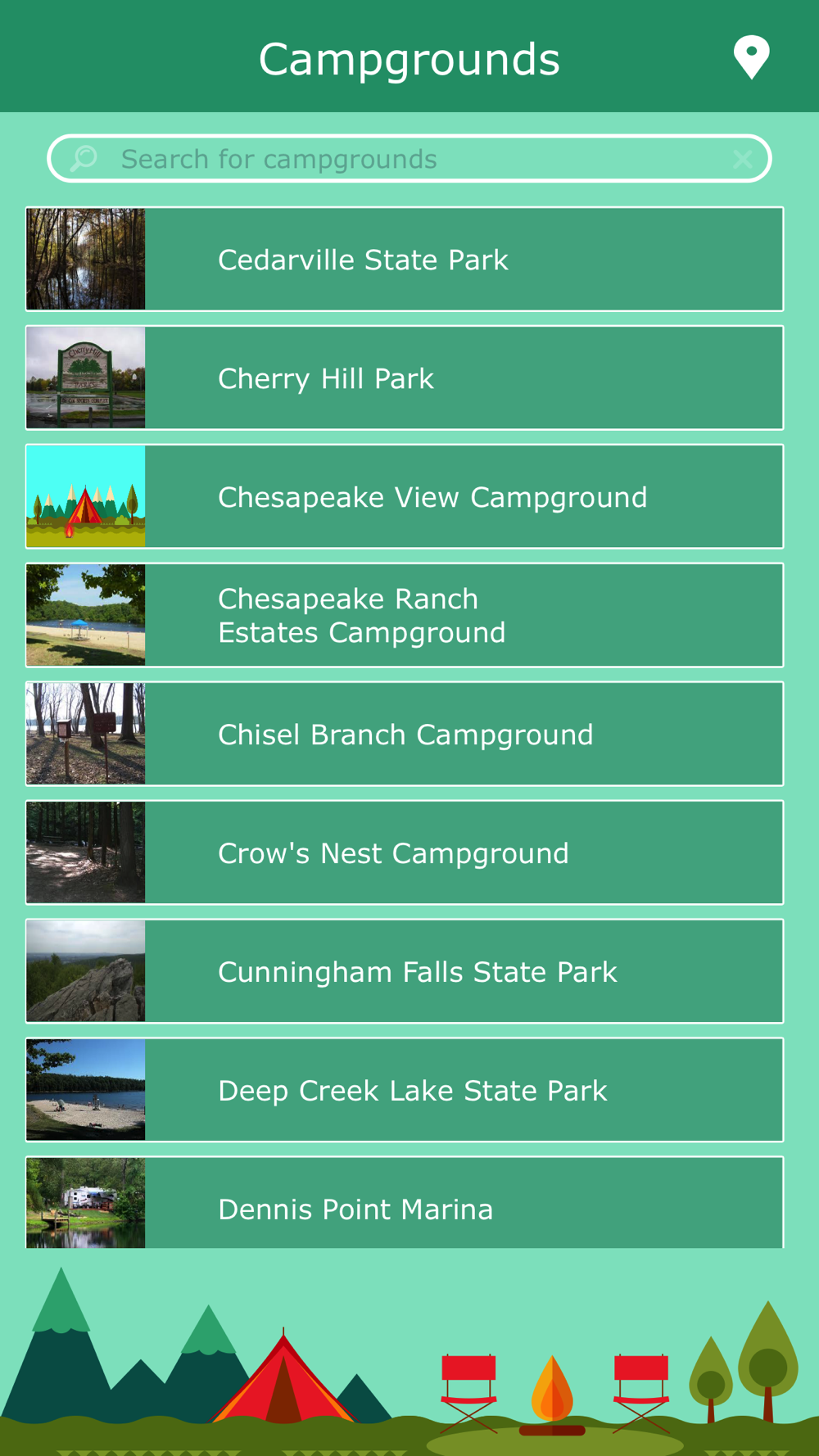The image size is (819, 1456).
Task: Open the map location pin
Action: click(751, 57)
